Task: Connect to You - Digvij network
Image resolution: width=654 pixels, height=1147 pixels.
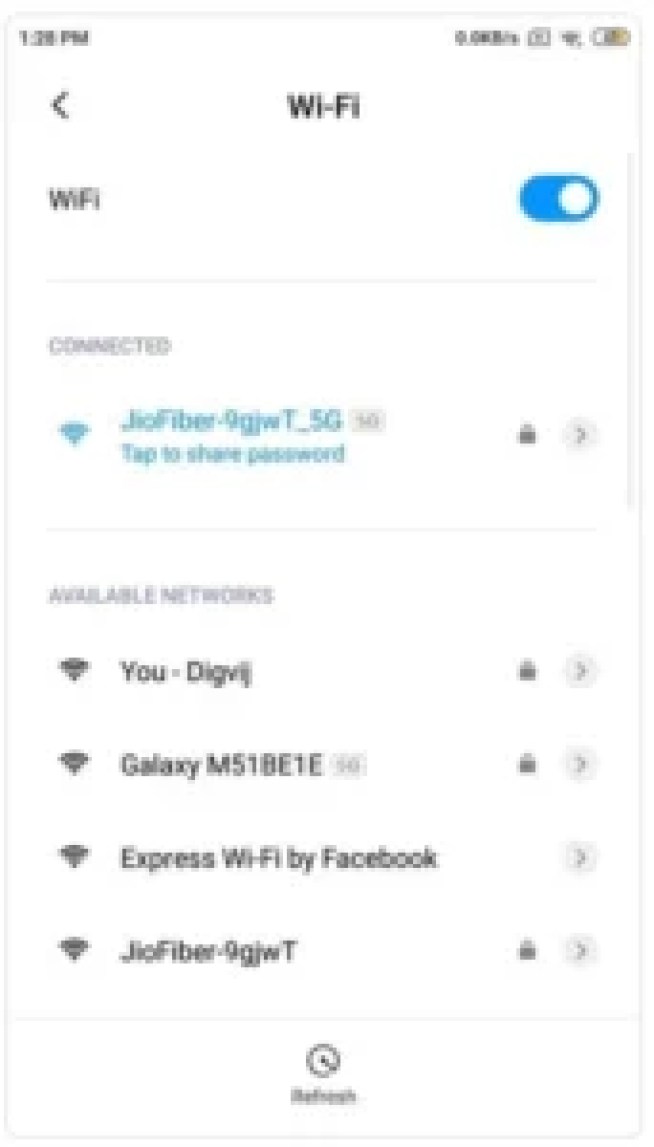Action: [x=186, y=672]
